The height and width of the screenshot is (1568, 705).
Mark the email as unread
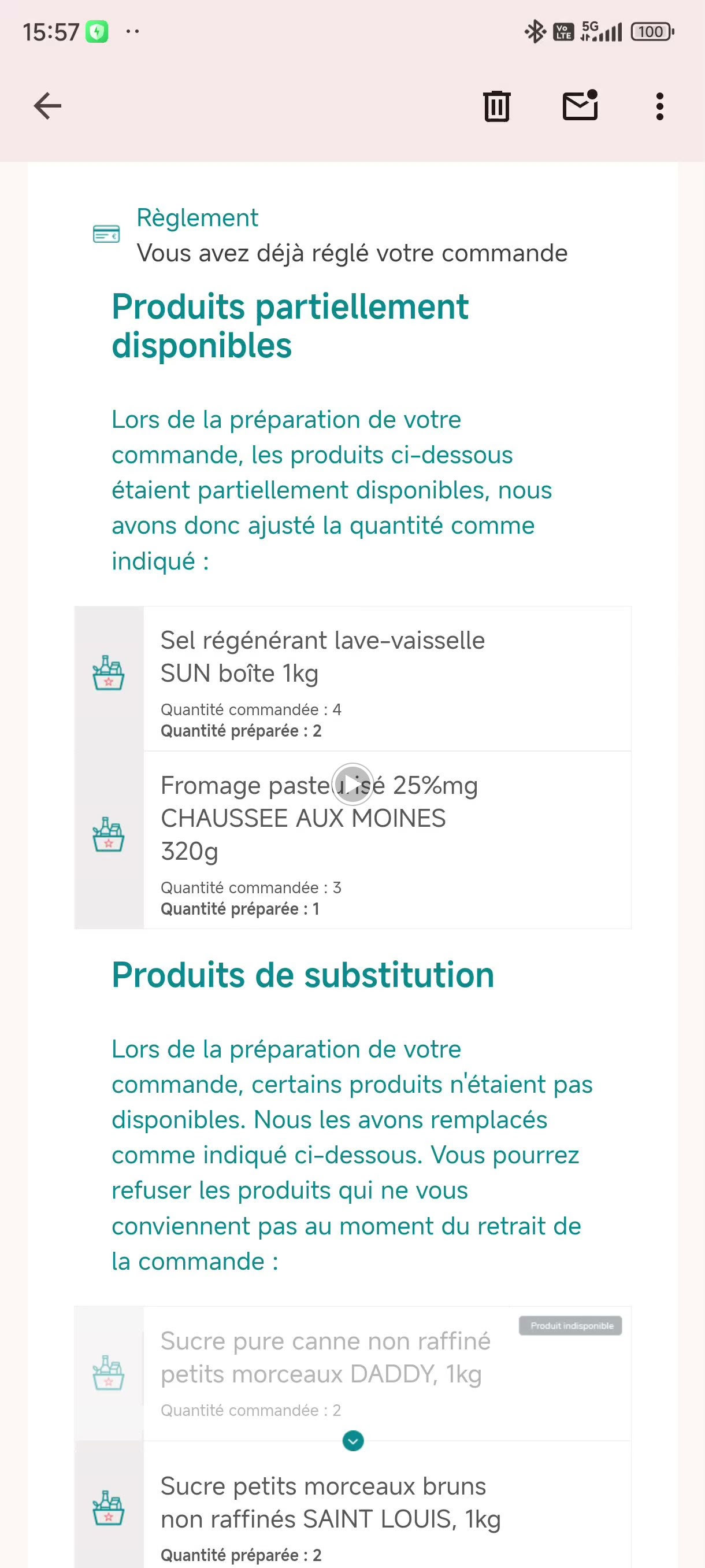[x=580, y=106]
